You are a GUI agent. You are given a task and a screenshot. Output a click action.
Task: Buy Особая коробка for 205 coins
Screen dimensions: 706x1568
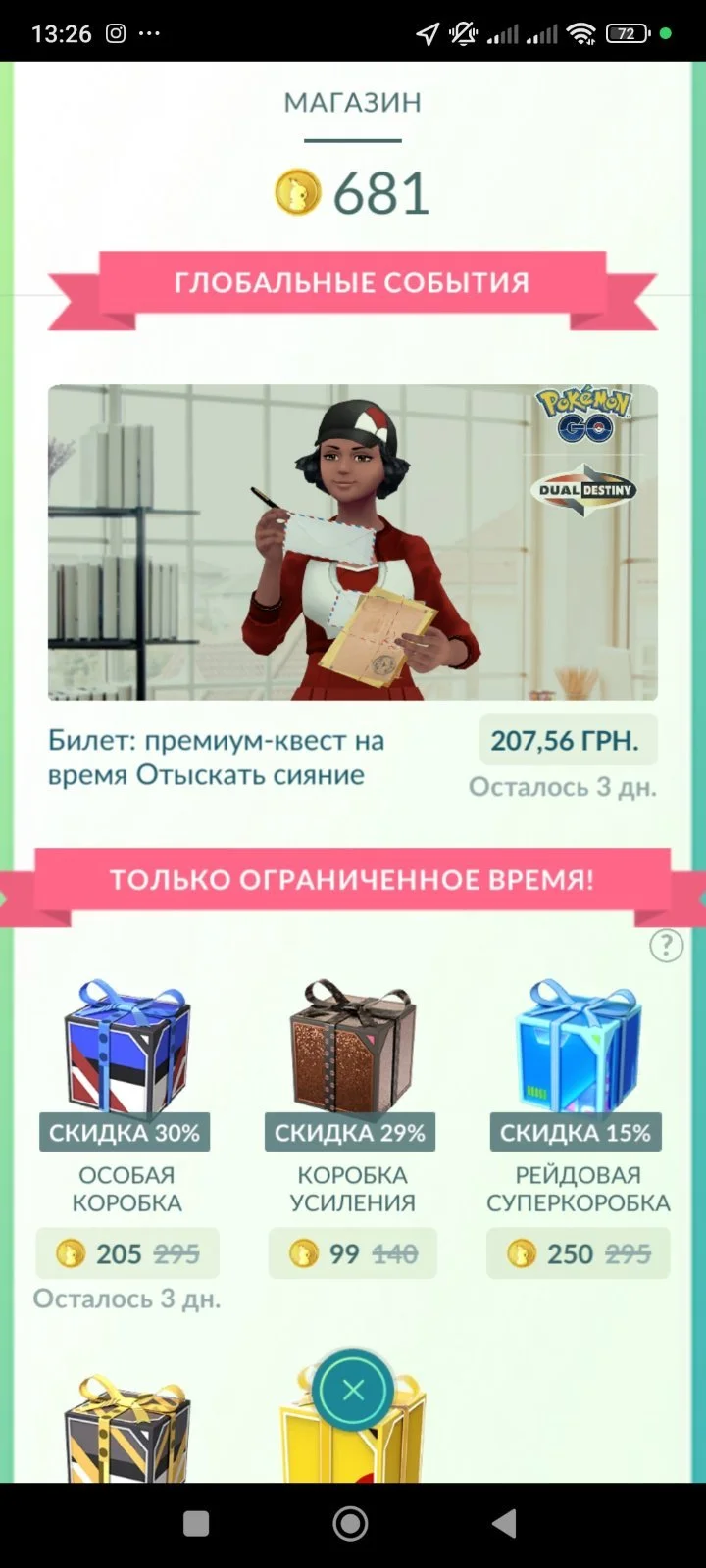(x=126, y=1253)
